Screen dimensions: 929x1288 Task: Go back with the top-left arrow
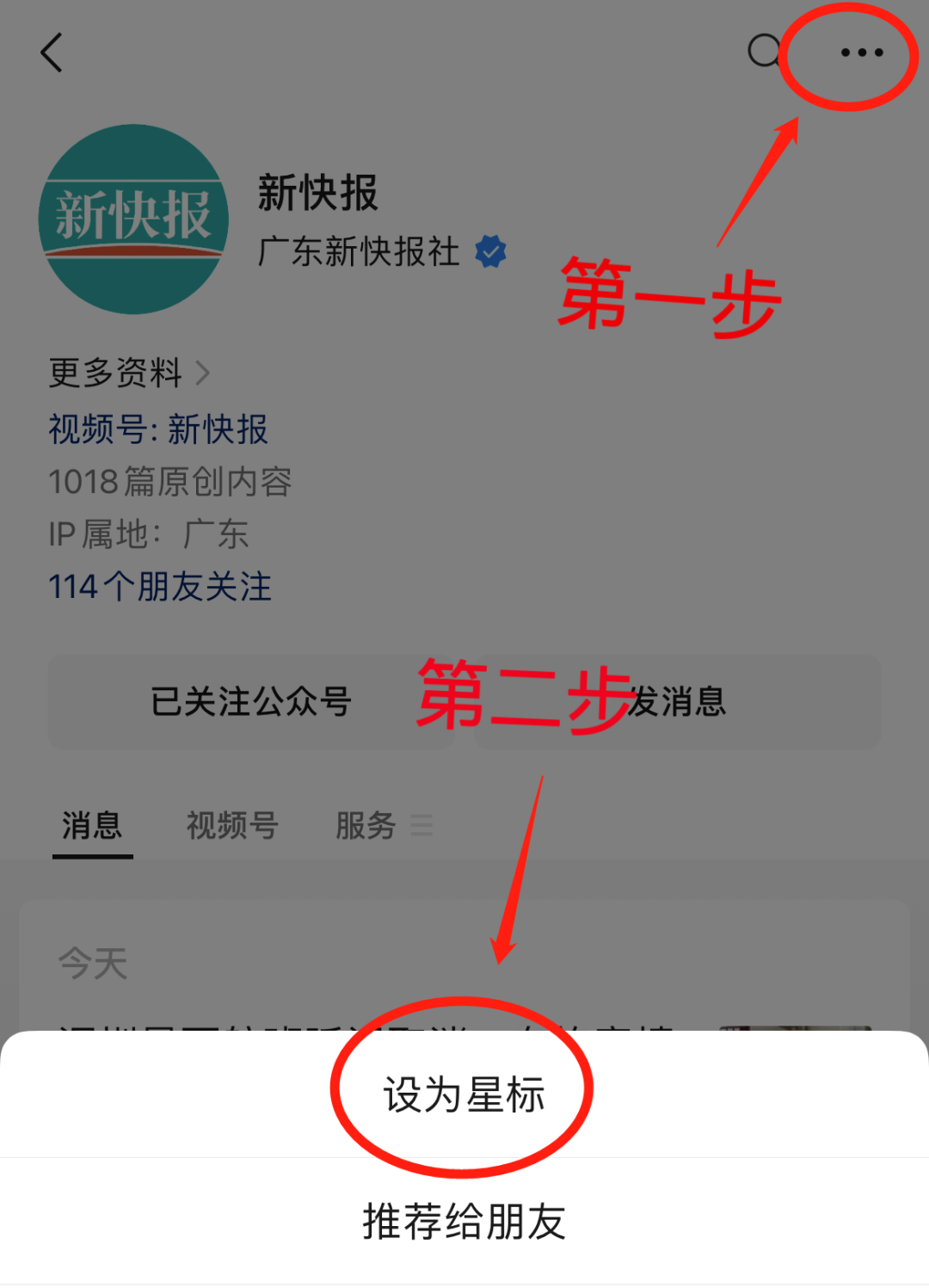pyautogui.click(x=52, y=53)
